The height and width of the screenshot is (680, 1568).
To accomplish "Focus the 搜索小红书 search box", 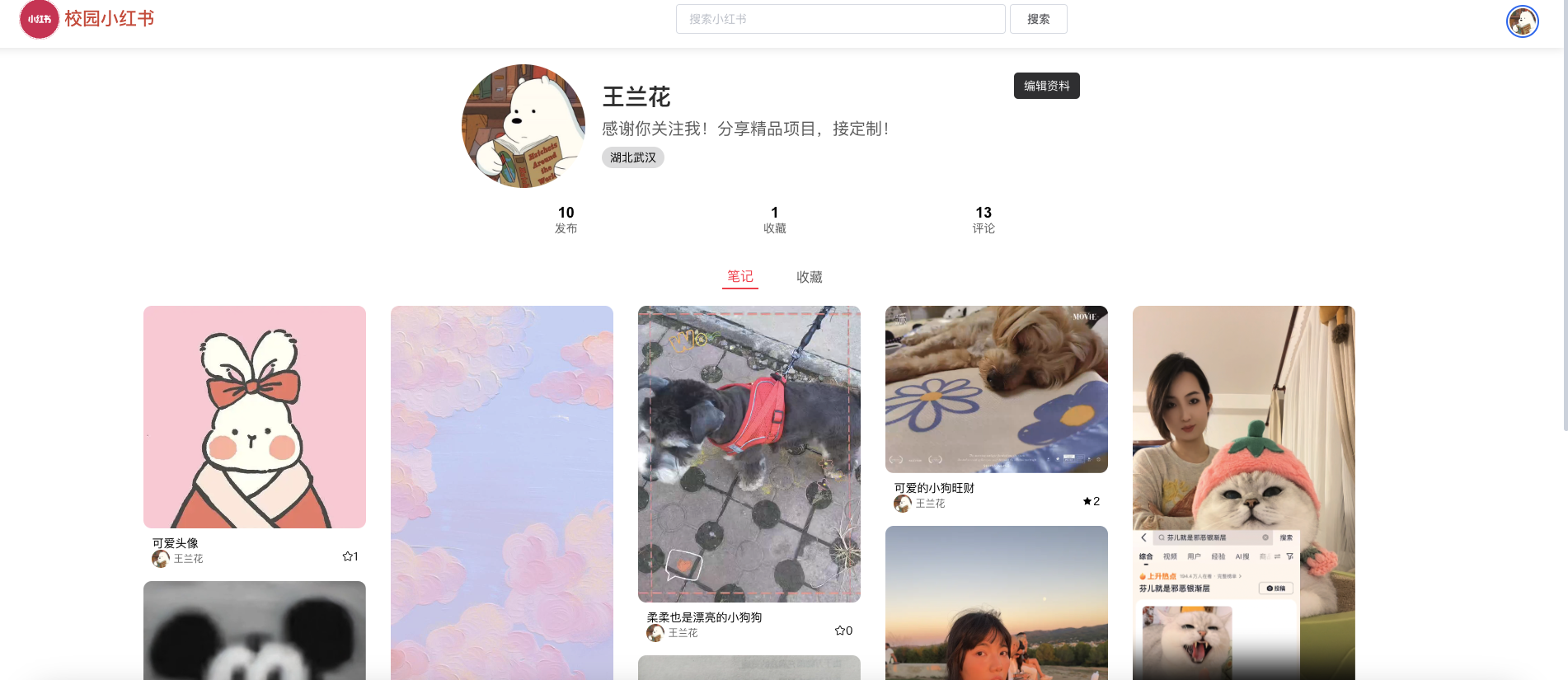I will click(x=840, y=19).
